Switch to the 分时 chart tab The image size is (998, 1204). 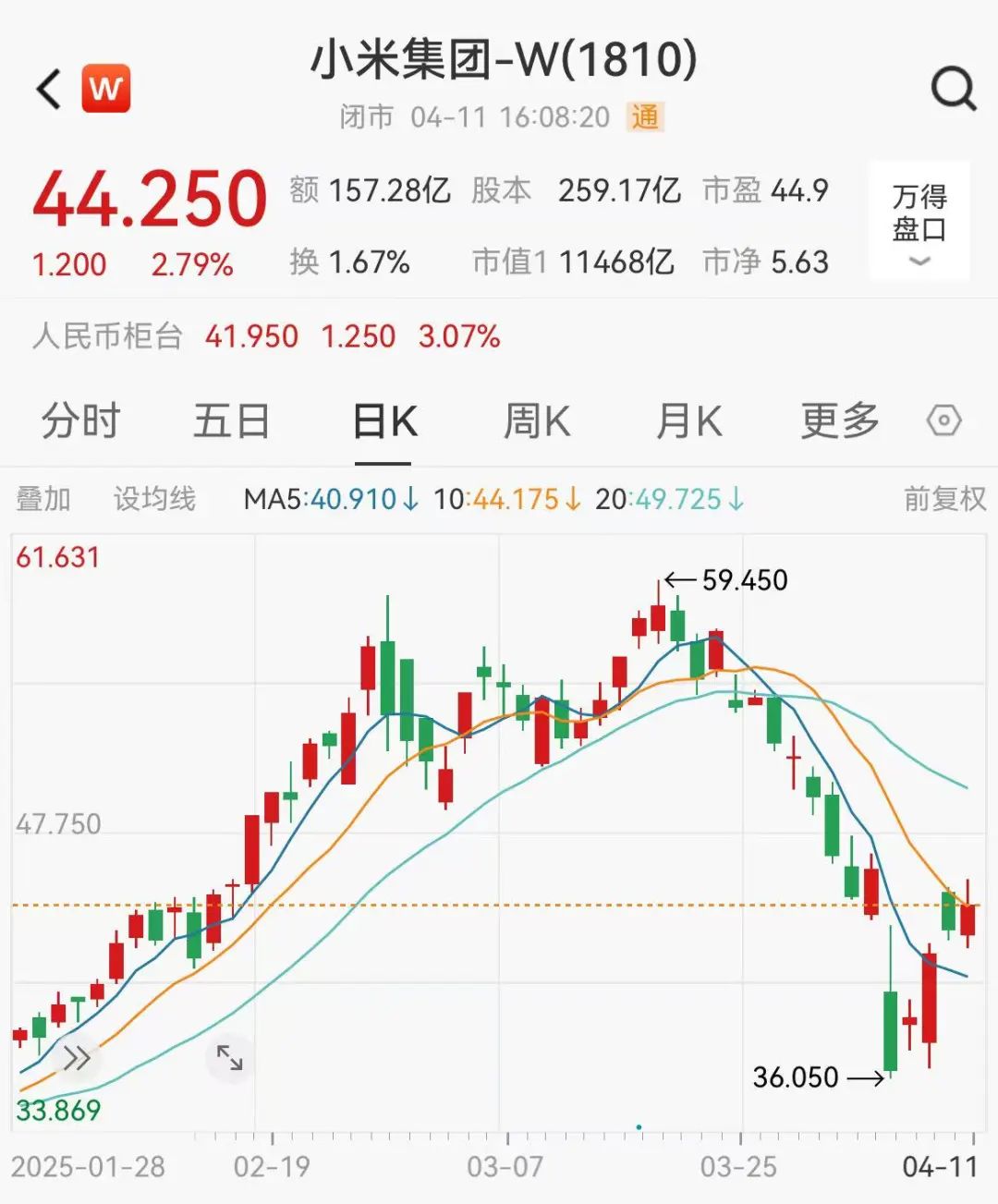pyautogui.click(x=80, y=422)
